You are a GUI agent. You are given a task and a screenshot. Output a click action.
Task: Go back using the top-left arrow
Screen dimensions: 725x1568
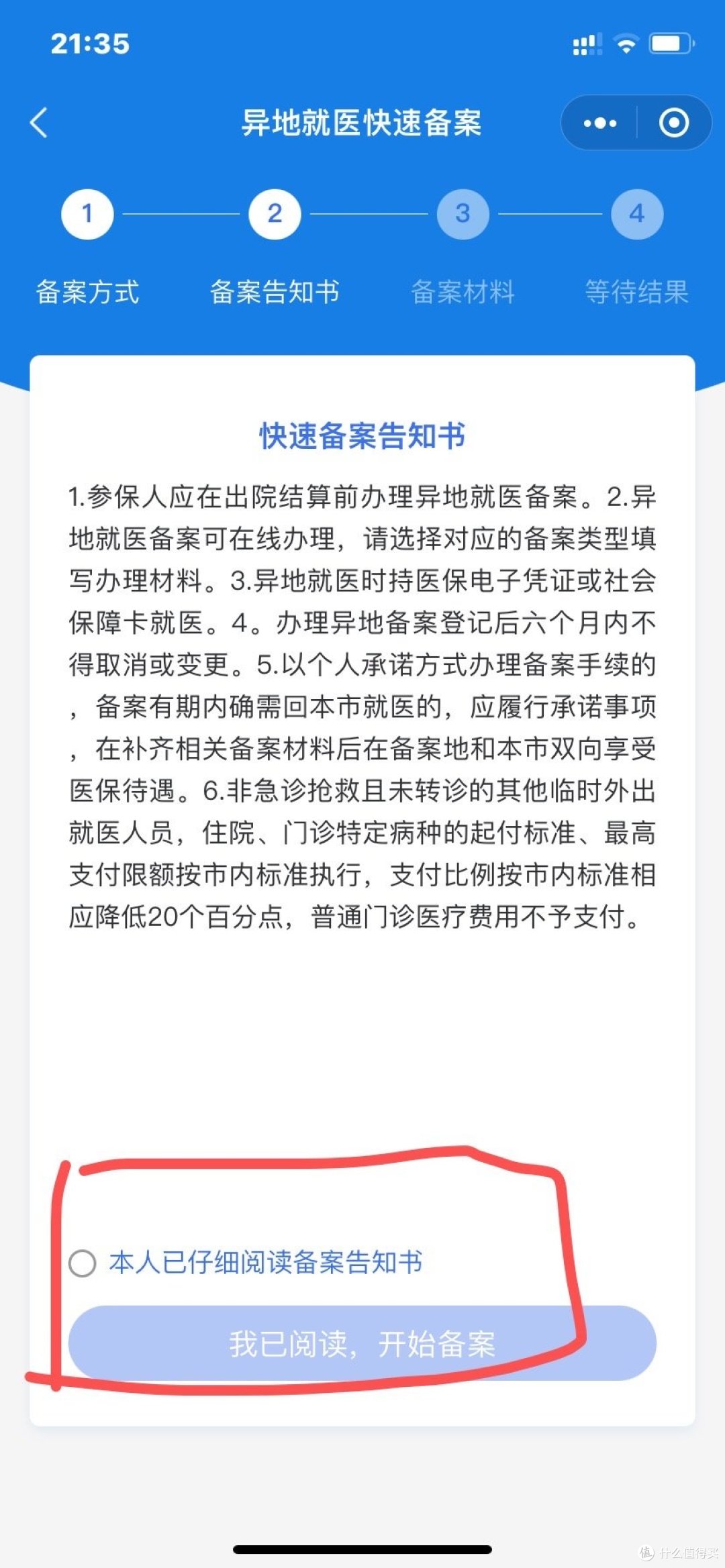point(39,123)
